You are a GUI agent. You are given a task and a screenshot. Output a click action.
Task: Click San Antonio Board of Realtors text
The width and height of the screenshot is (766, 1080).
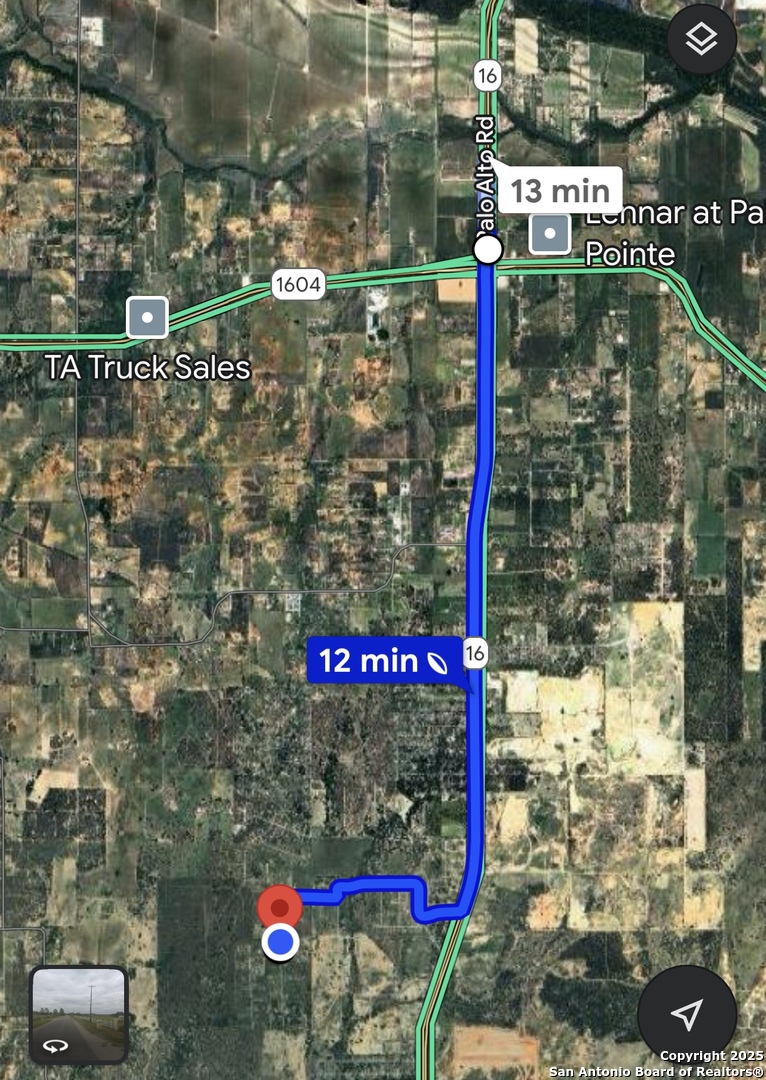tap(659, 1068)
